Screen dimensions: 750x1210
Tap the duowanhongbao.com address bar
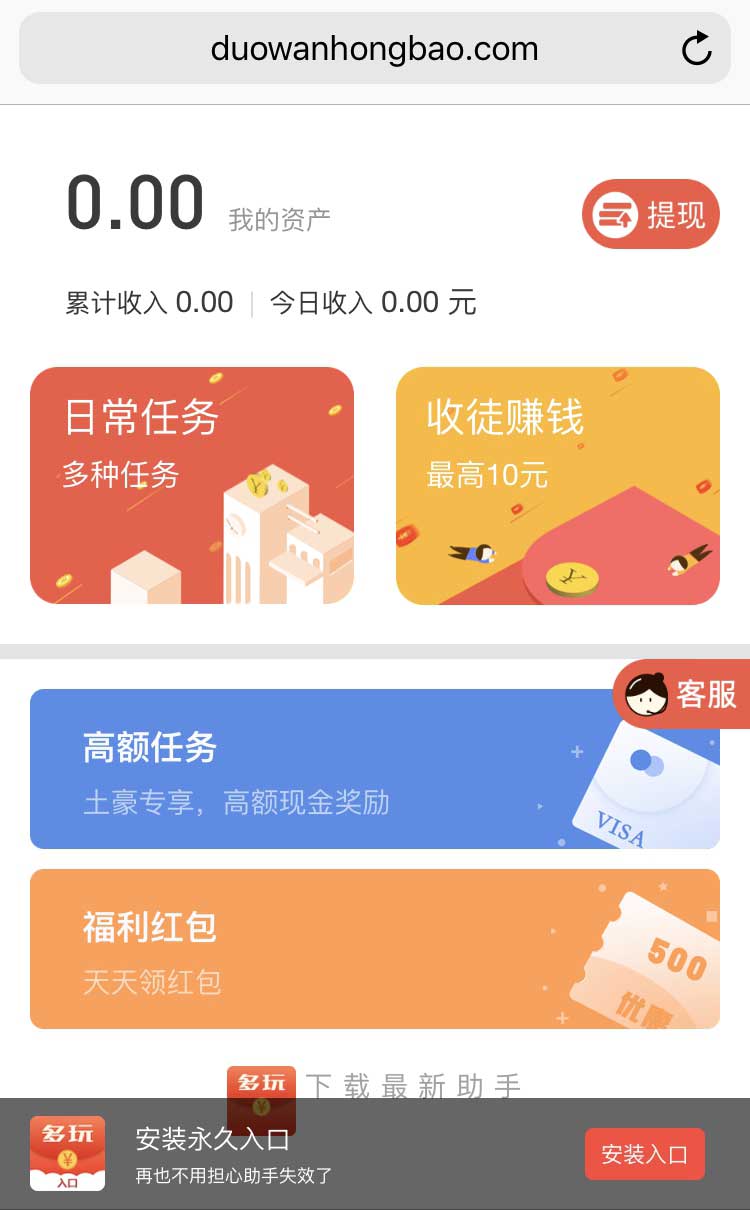coord(374,48)
